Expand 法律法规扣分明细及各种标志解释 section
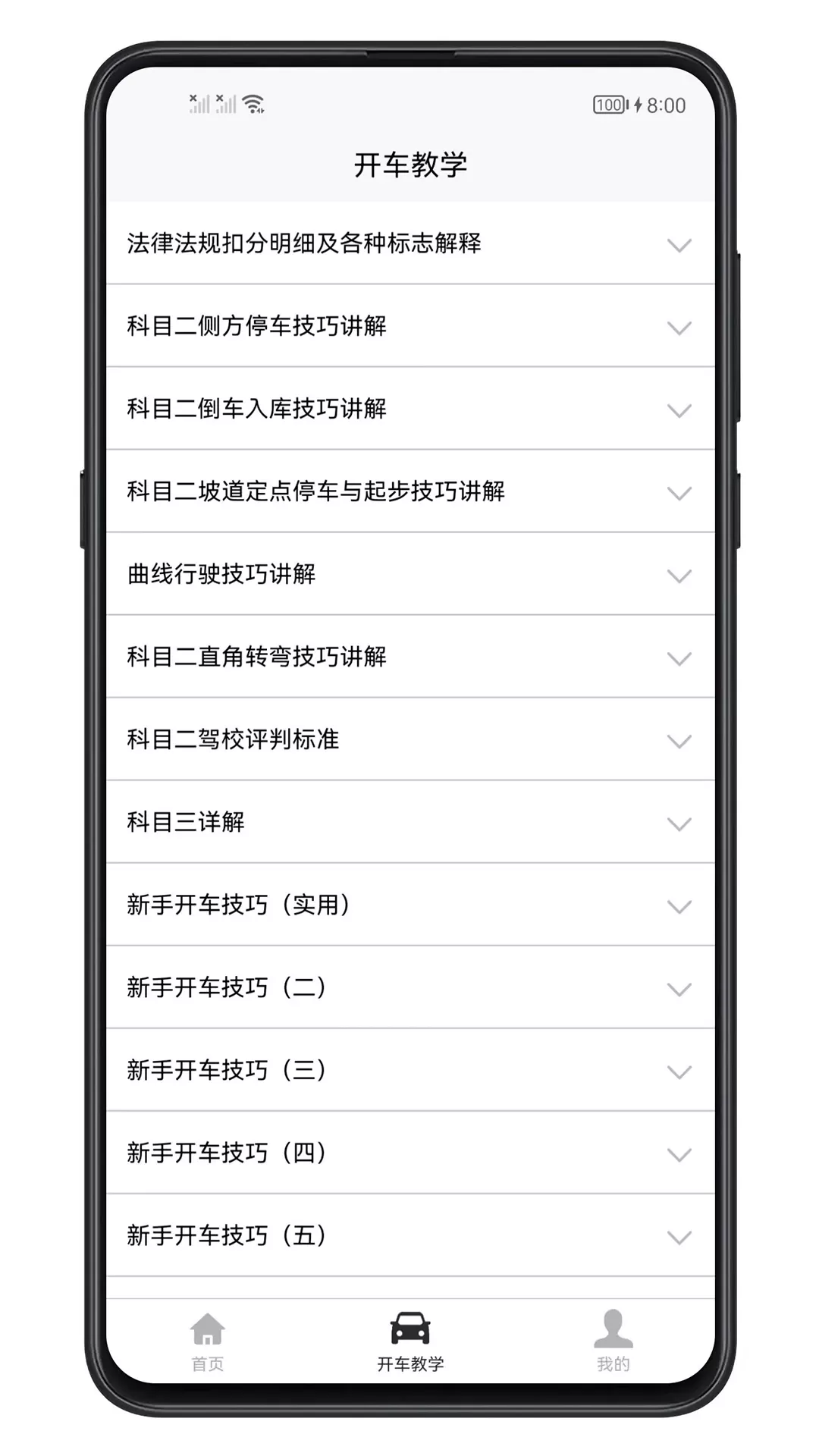 coord(410,243)
